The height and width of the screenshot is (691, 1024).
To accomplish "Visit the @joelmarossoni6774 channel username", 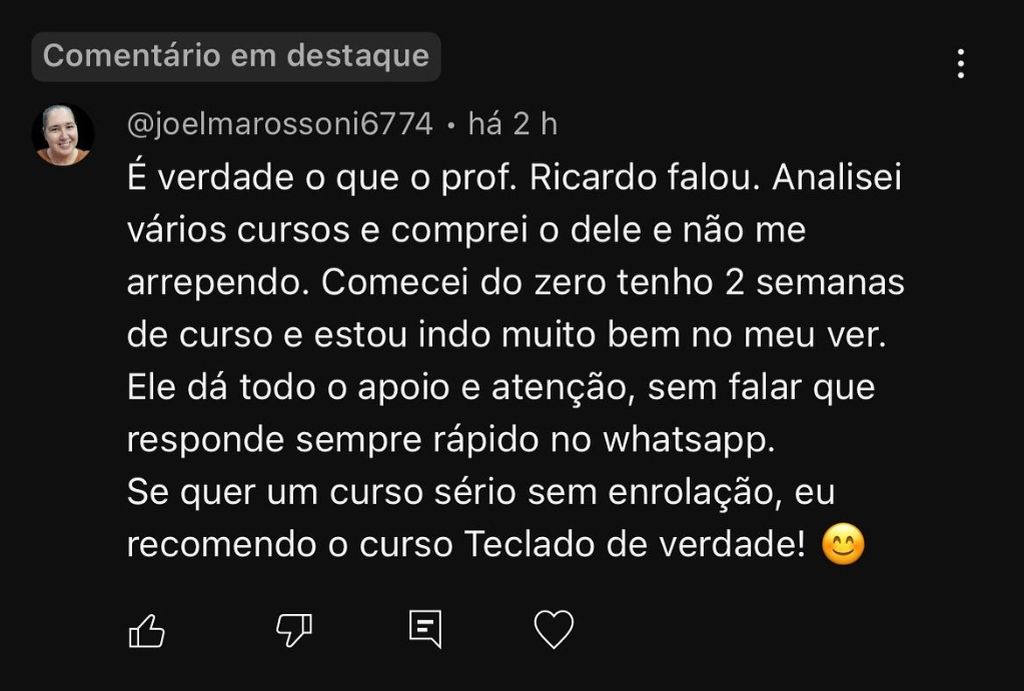I will 280,124.
